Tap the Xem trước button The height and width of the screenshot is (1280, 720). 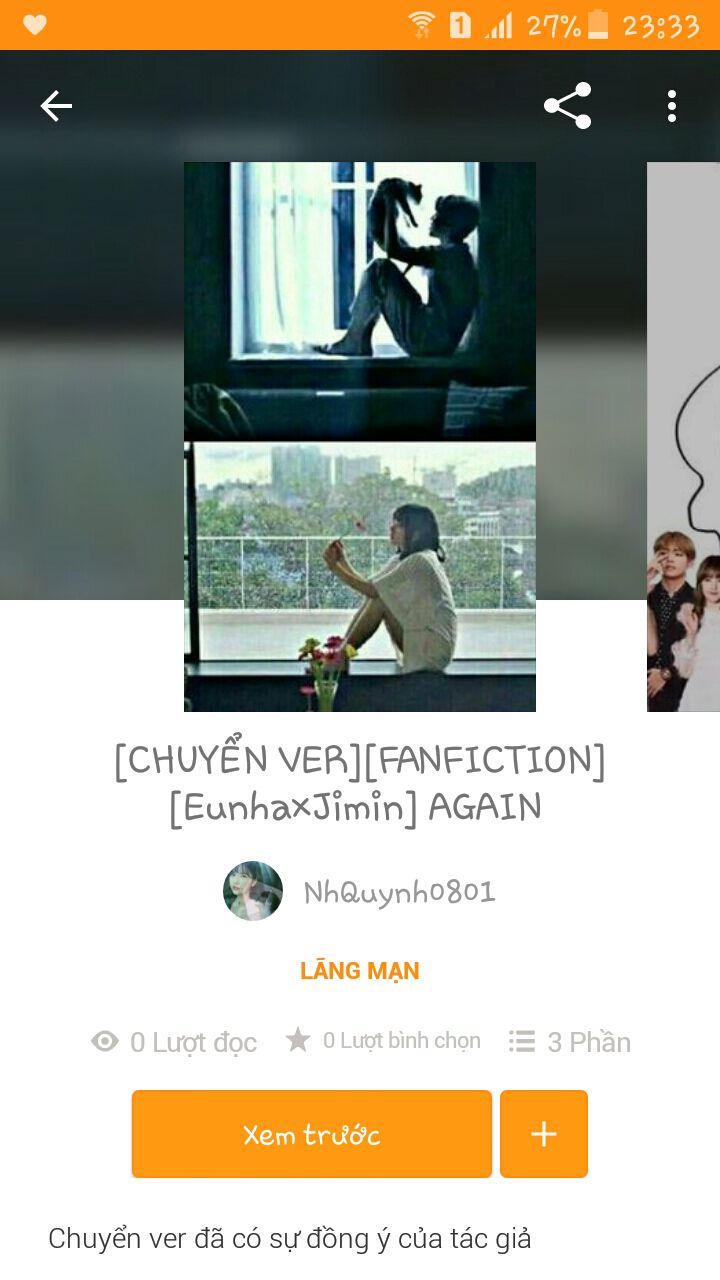312,1134
